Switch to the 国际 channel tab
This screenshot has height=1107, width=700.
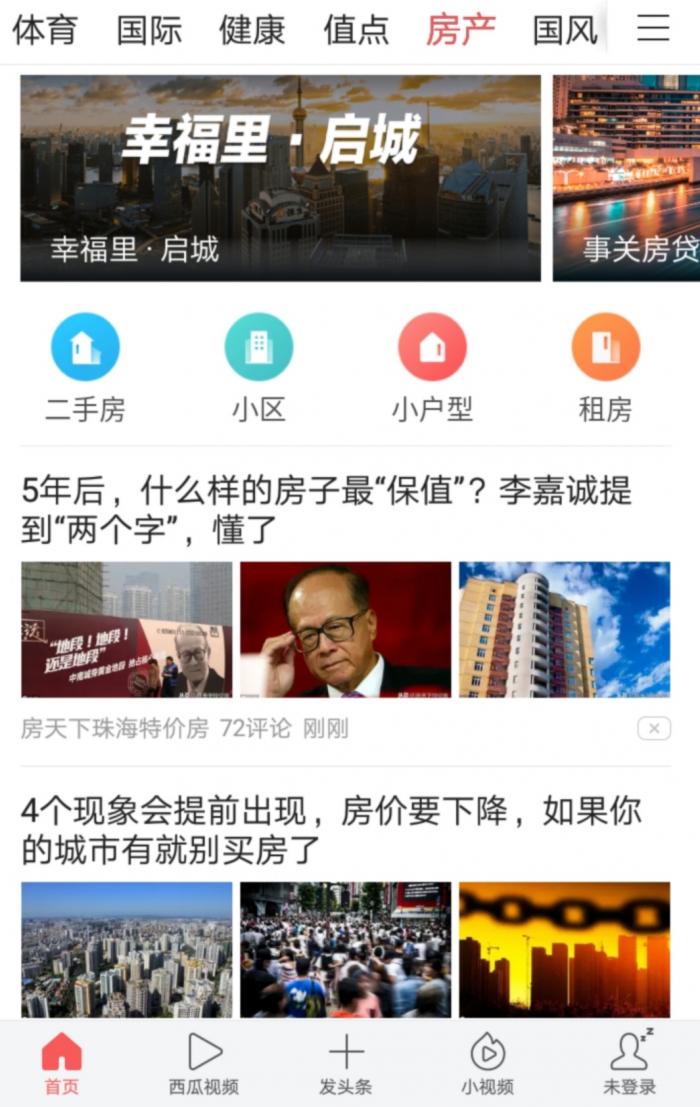149,30
